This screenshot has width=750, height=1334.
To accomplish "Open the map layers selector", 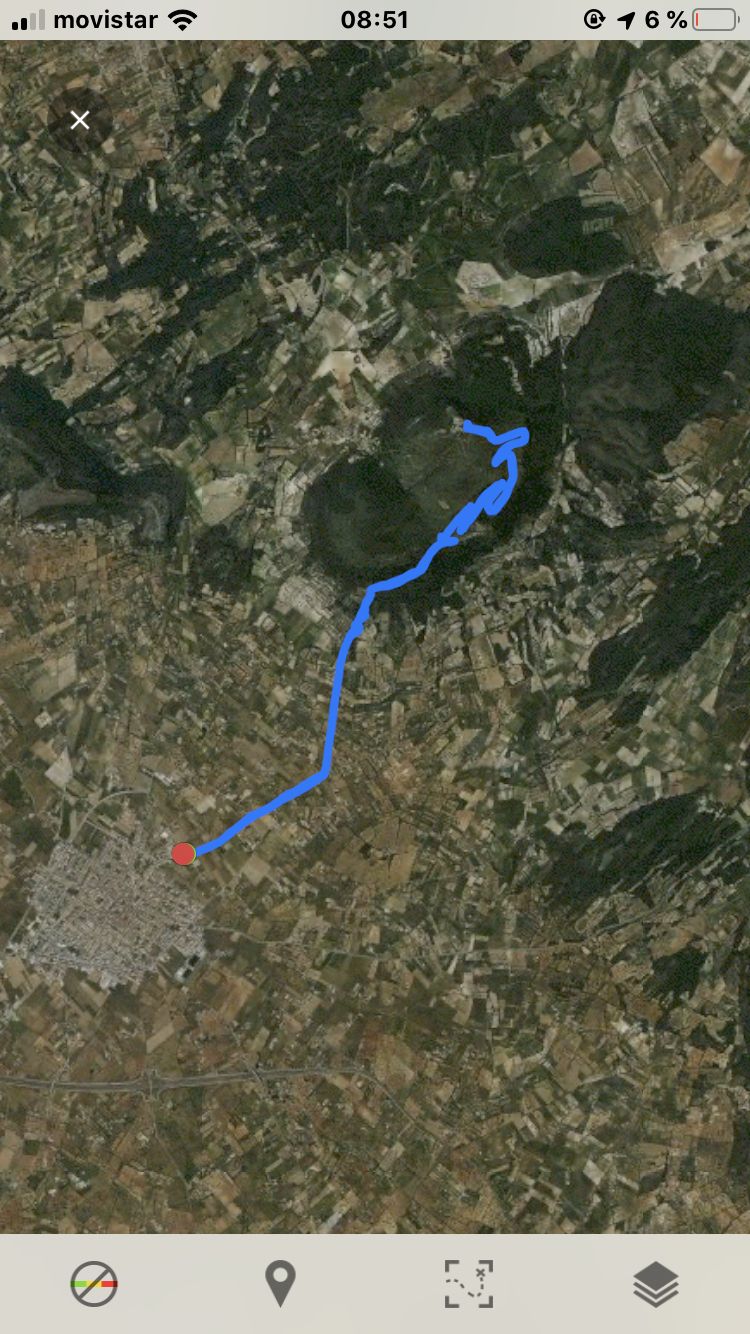I will (x=656, y=1284).
